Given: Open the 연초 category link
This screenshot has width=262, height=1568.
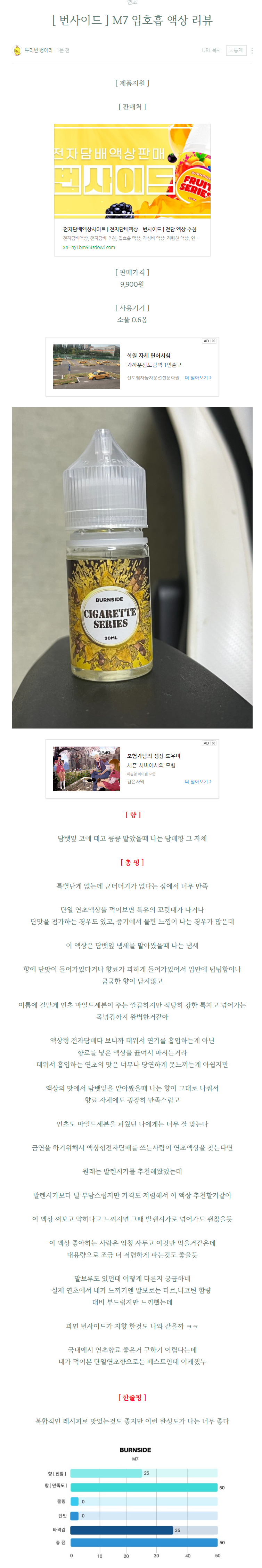Looking at the screenshot, I should point(132,2).
